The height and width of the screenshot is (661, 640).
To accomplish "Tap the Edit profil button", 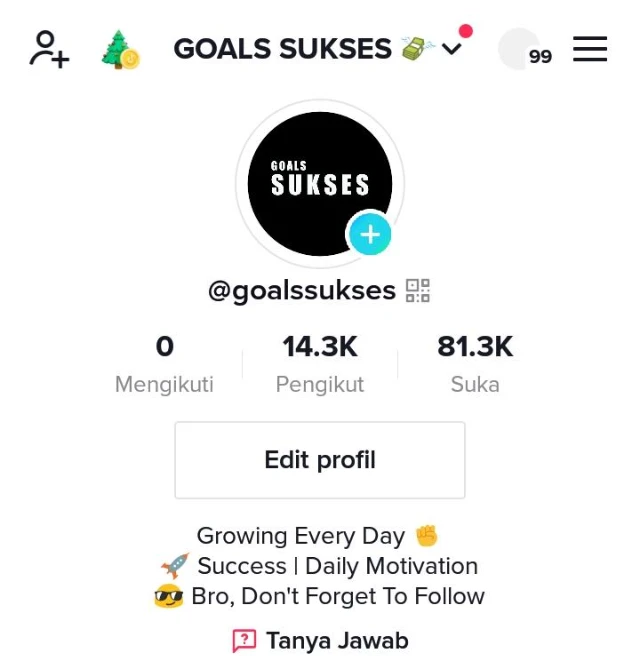I will pos(320,460).
